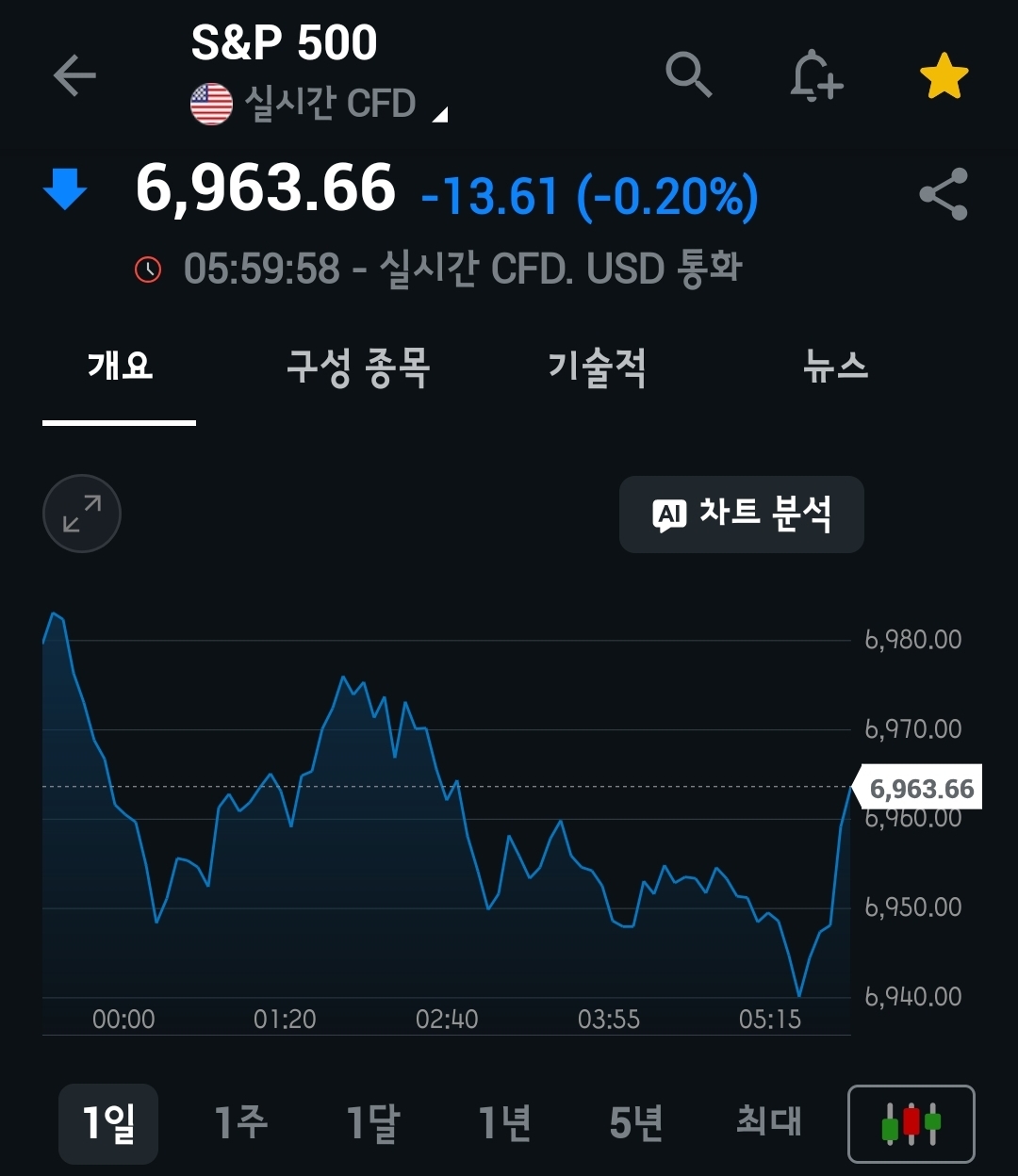Change chart range to 1년
Viewport: 1018px width, 1176px height.
(504, 1123)
